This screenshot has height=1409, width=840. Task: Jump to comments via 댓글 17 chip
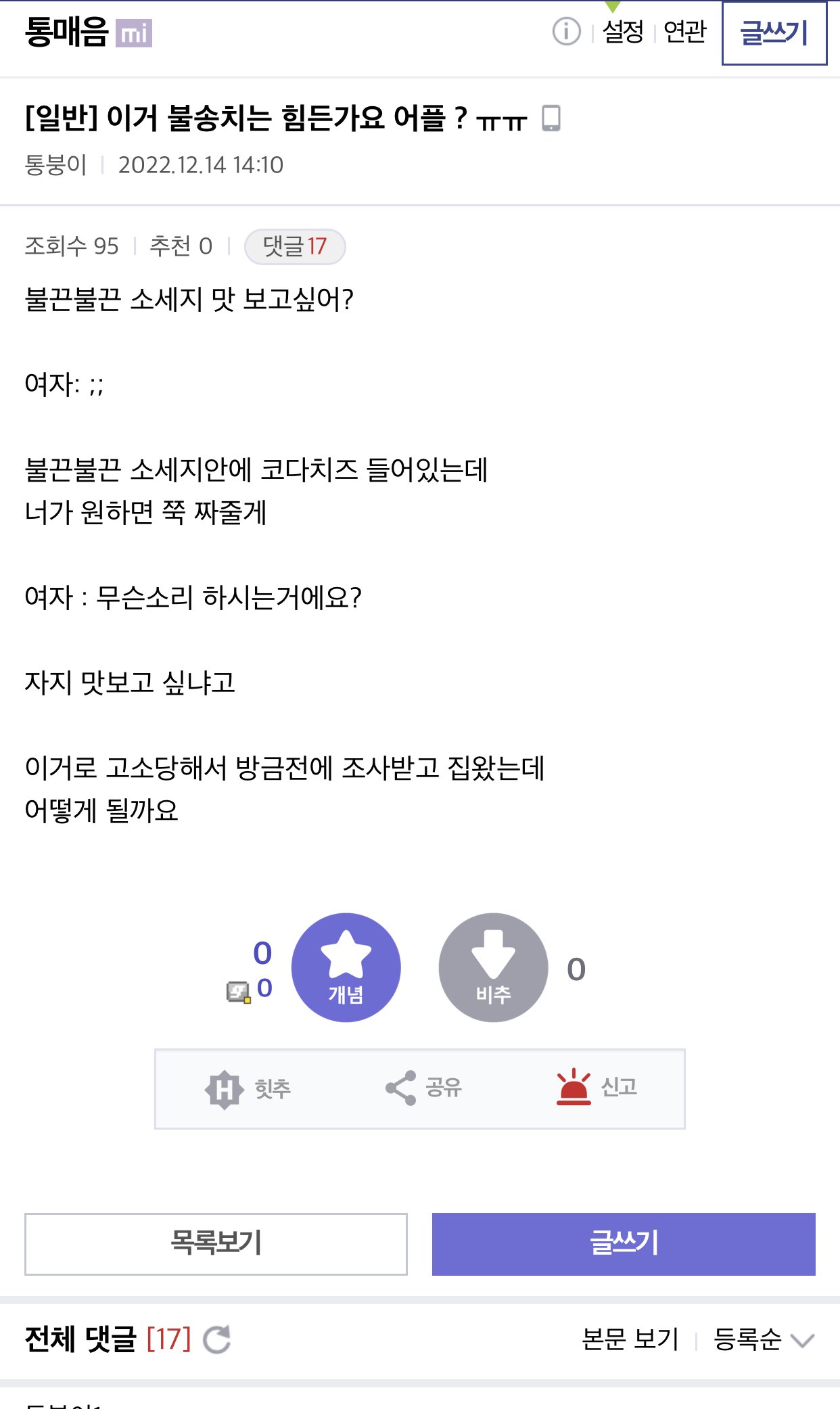(x=295, y=246)
